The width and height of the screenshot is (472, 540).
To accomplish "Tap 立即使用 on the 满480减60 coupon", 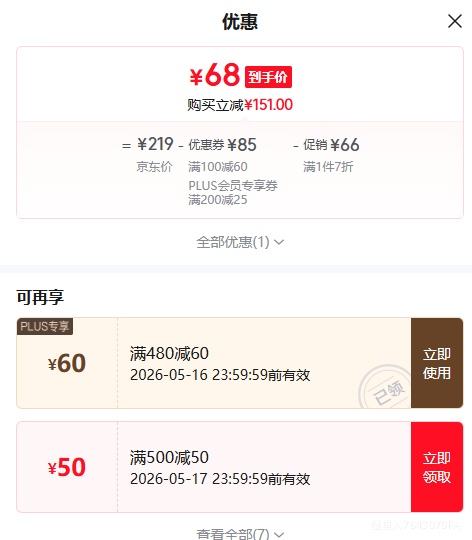I will tap(437, 363).
